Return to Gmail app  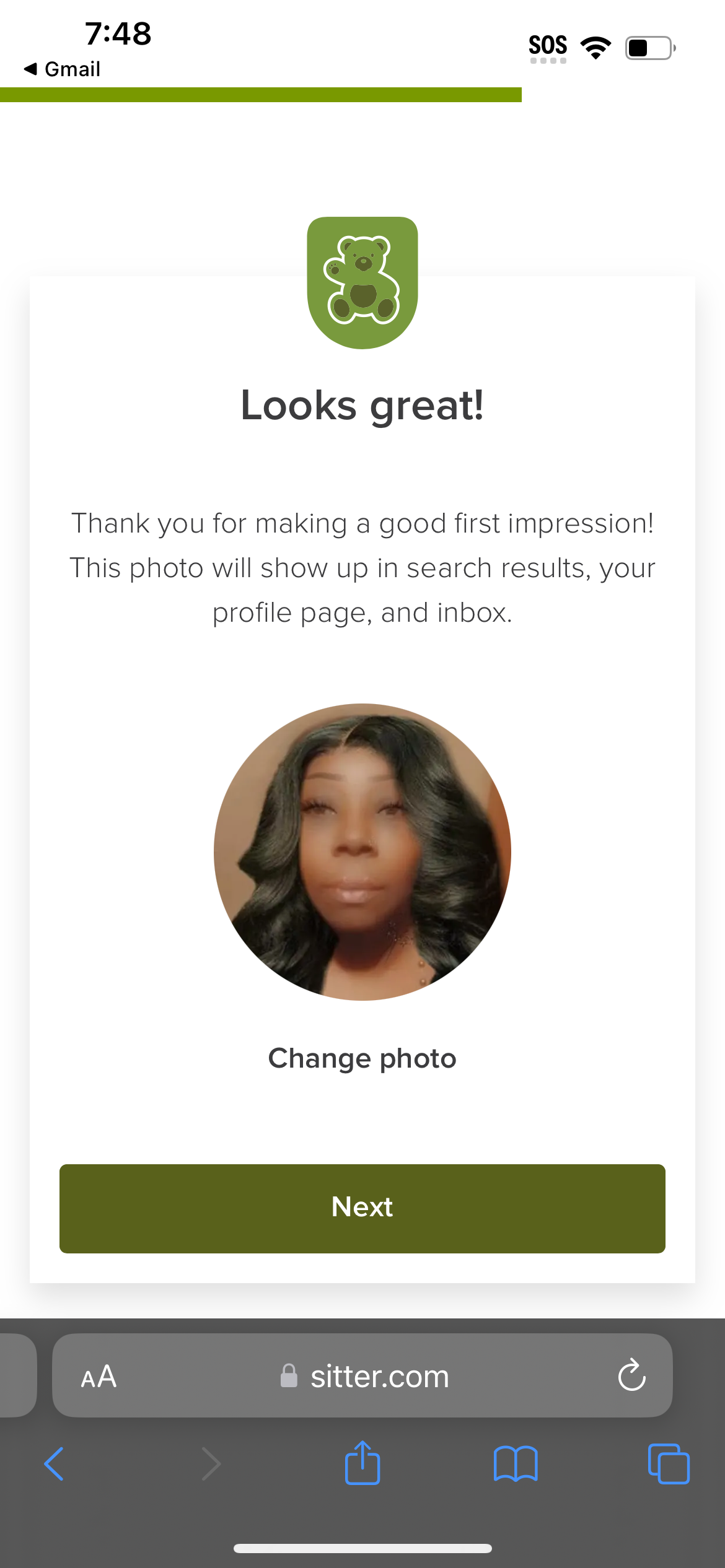coord(62,69)
